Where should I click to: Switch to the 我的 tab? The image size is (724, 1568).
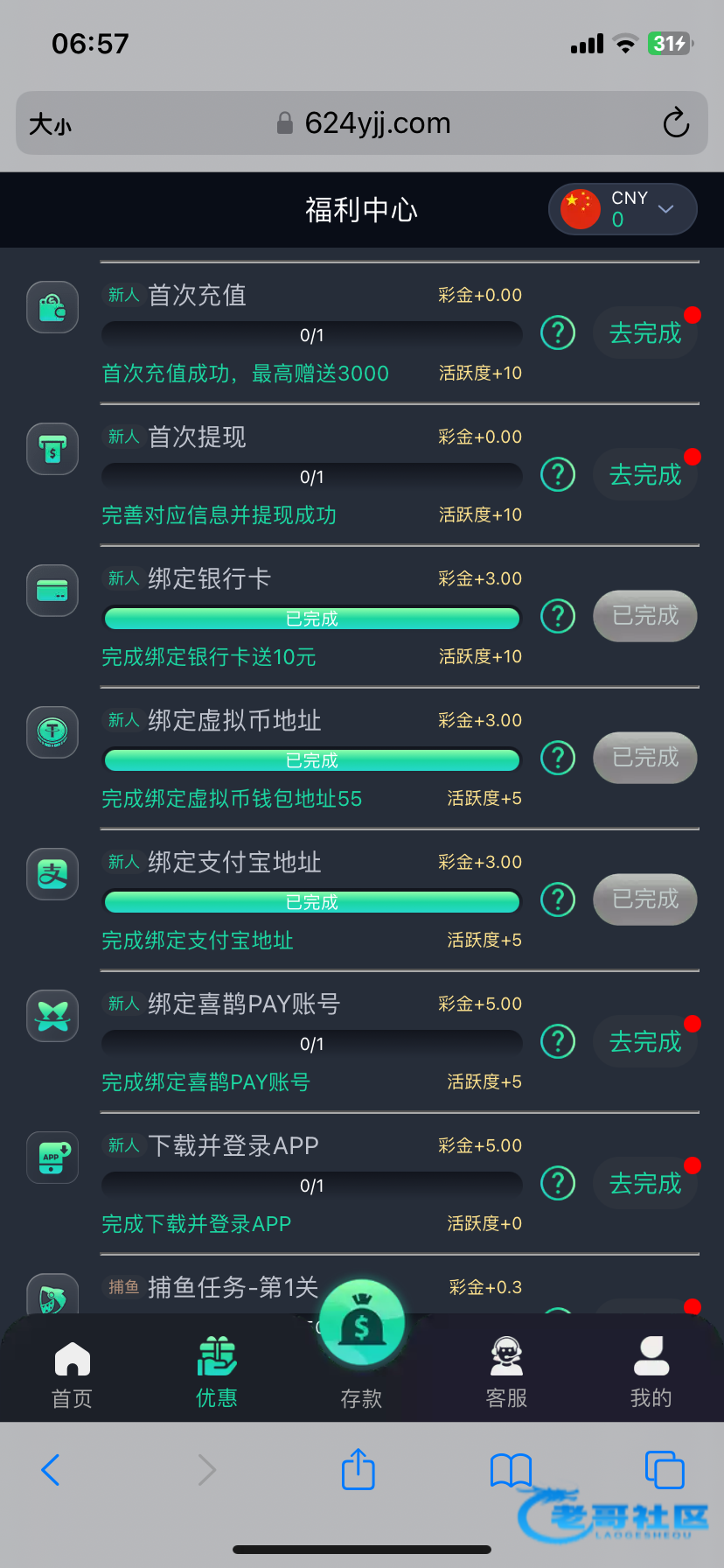(651, 1374)
